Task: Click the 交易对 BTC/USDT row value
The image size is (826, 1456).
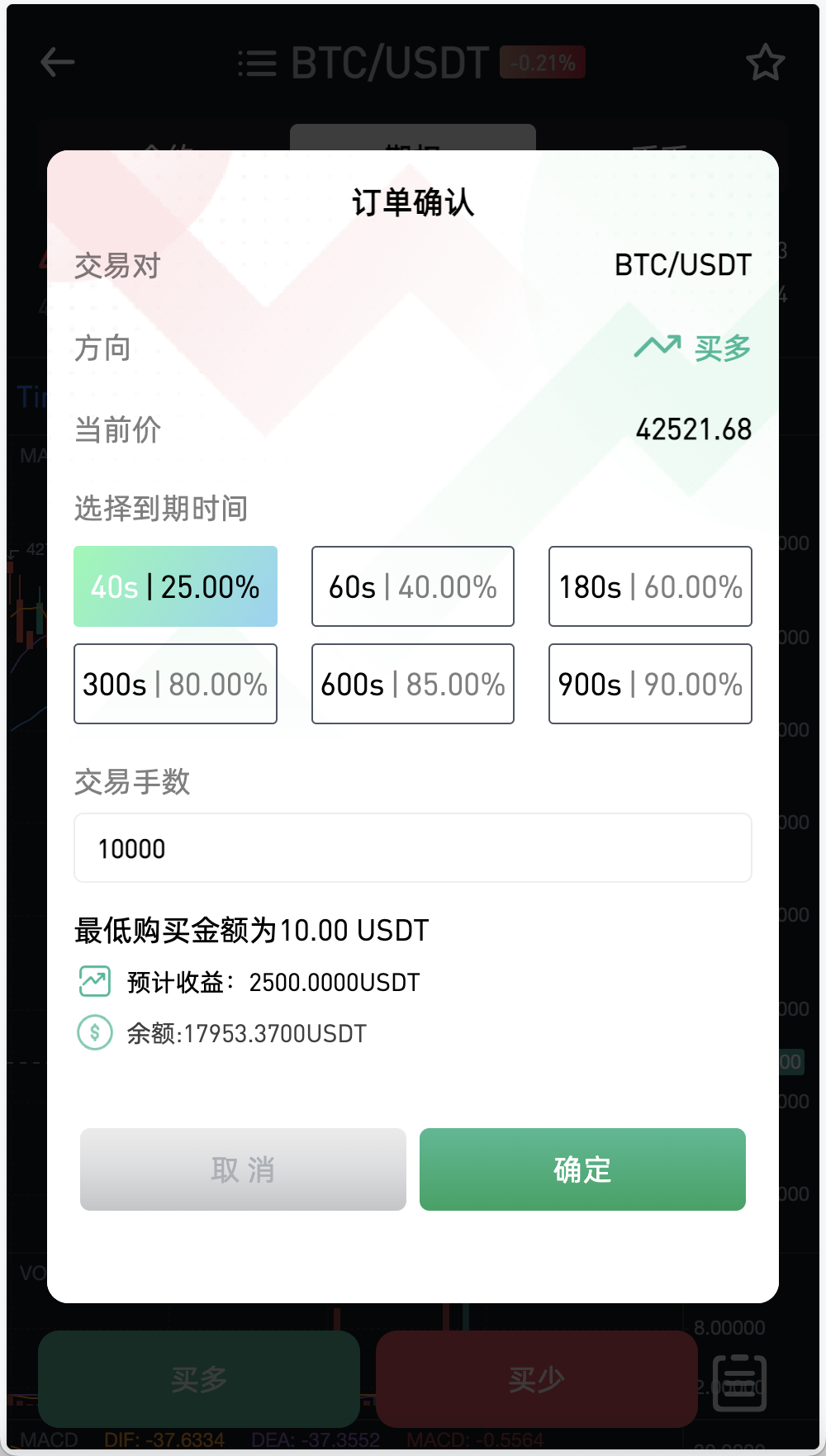Action: [x=681, y=265]
